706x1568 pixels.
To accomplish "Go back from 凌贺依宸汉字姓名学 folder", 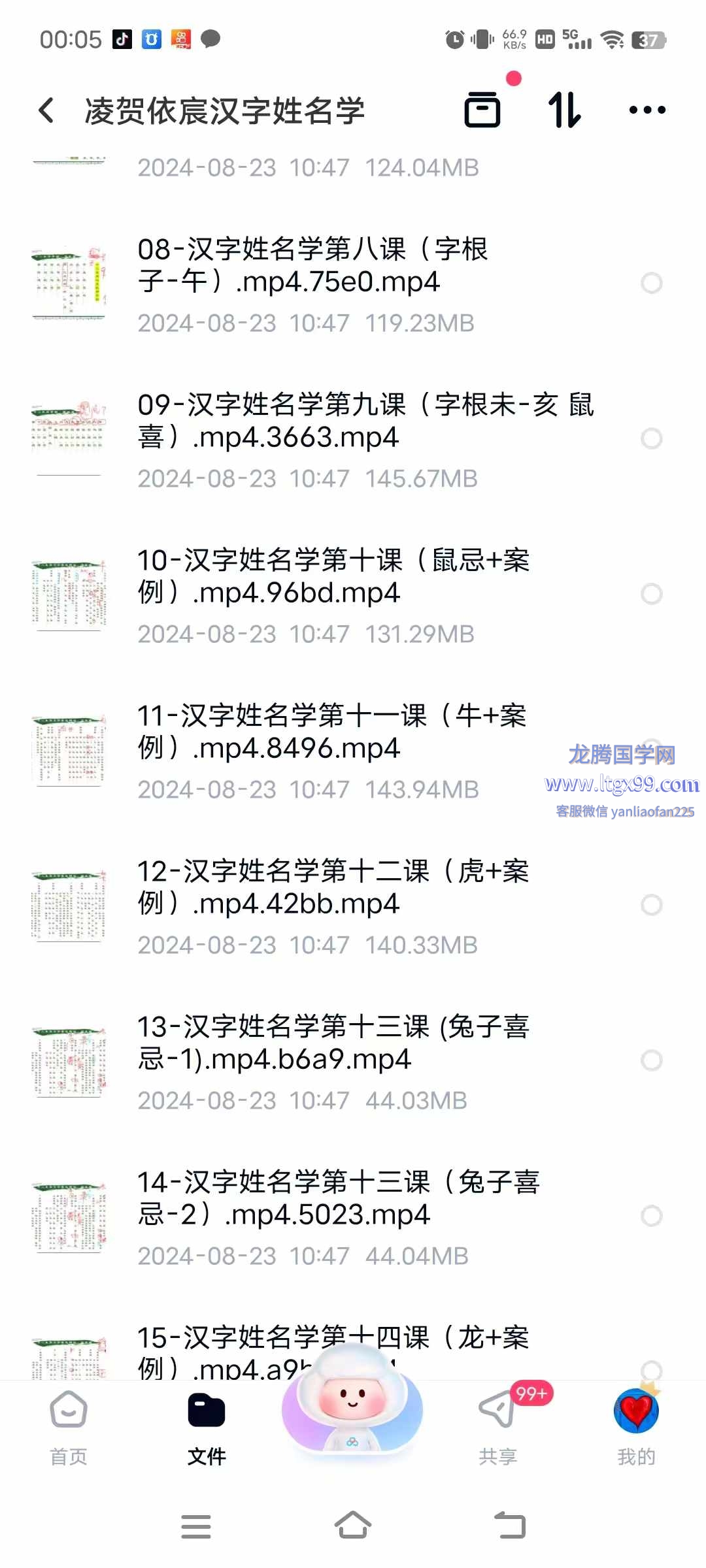I will tap(46, 110).
